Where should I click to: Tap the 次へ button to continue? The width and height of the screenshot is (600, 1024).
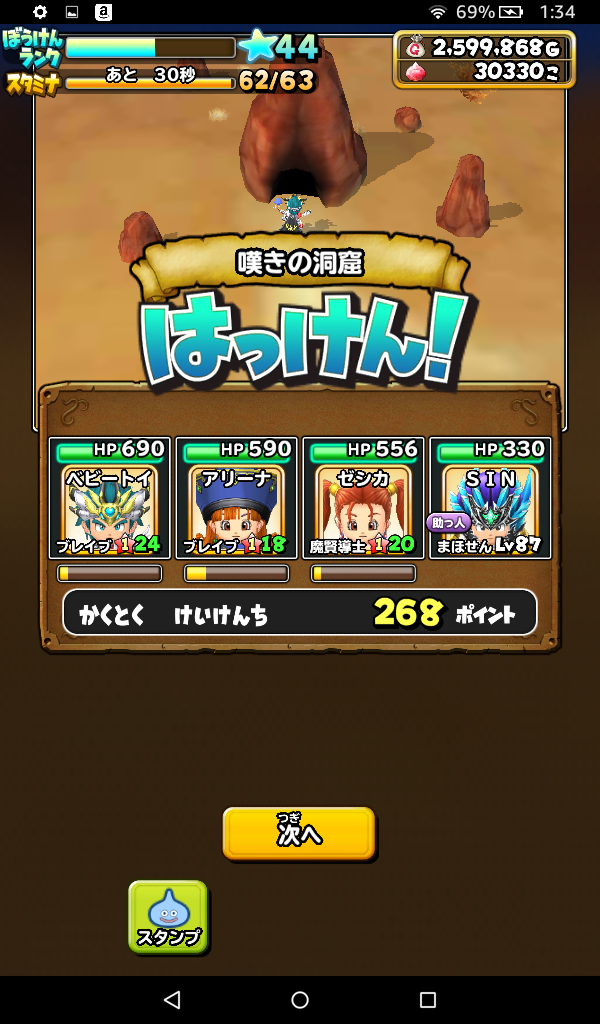click(x=299, y=833)
